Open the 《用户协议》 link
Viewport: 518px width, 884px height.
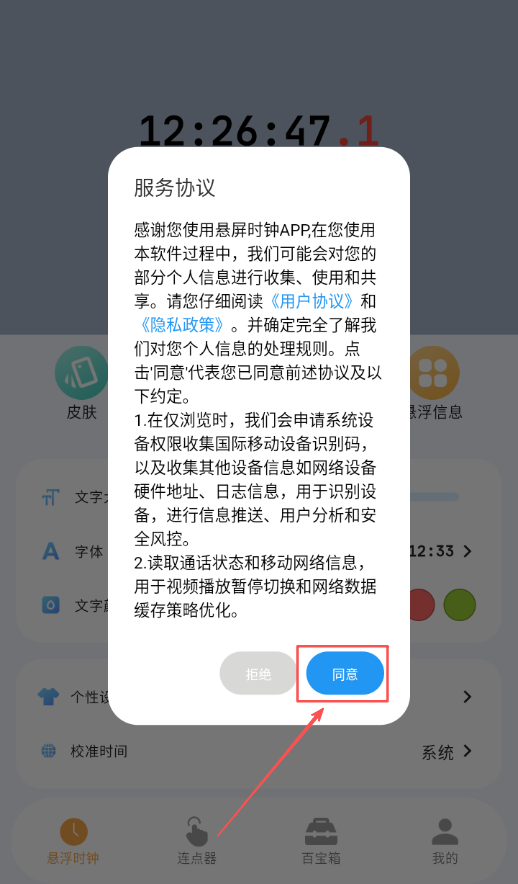click(x=312, y=301)
